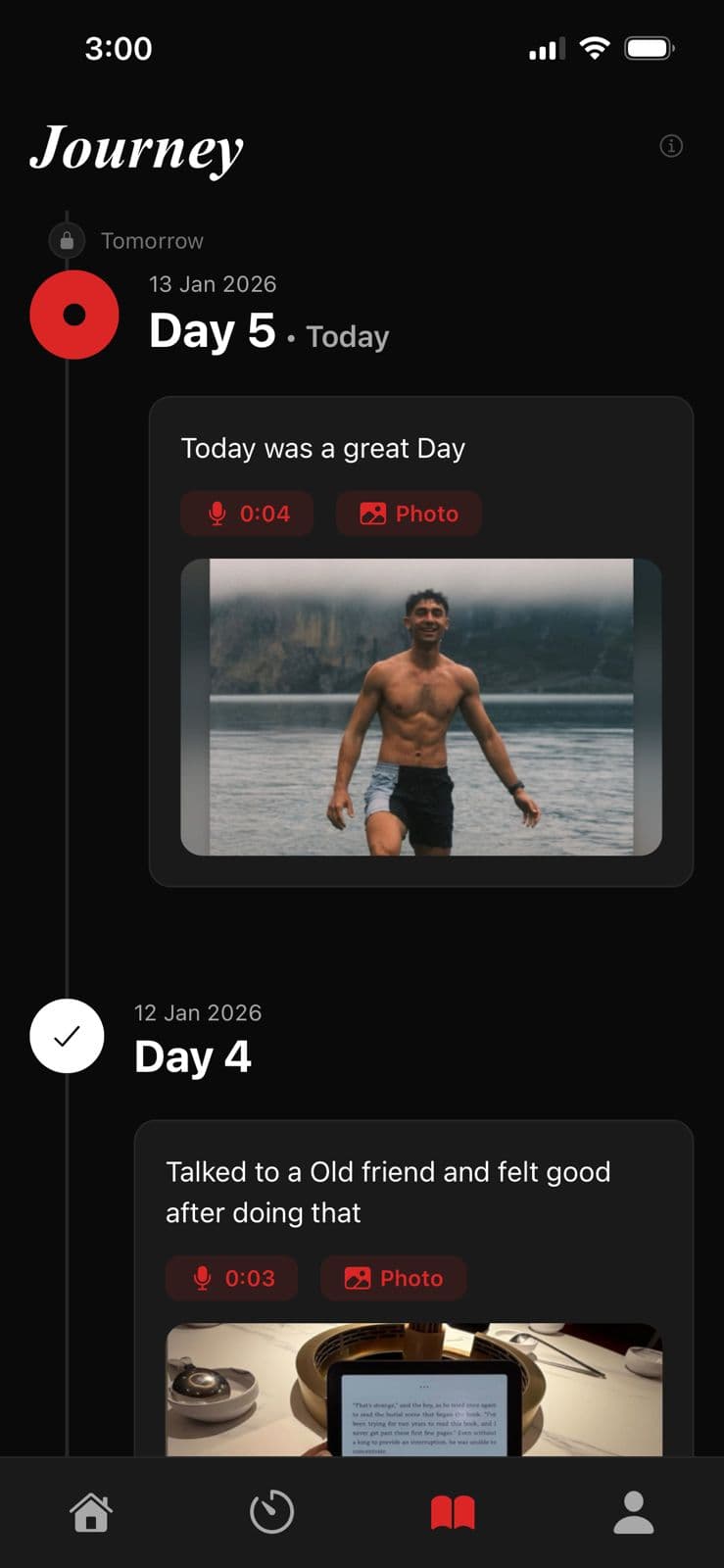The height and width of the screenshot is (1568, 724).
Task: Open the info panel from the top right
Action: click(x=671, y=145)
